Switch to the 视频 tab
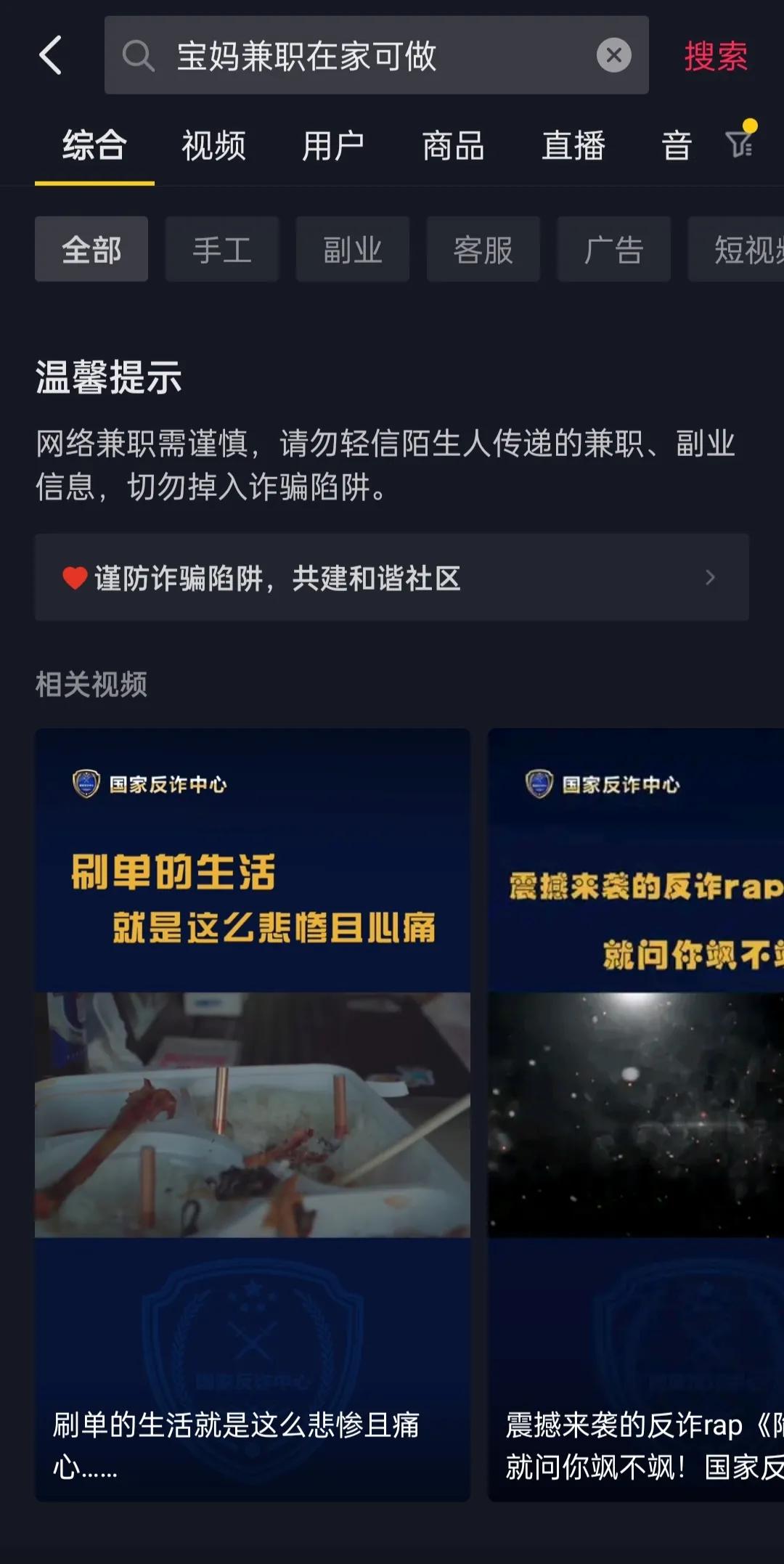784x1564 pixels. (214, 145)
